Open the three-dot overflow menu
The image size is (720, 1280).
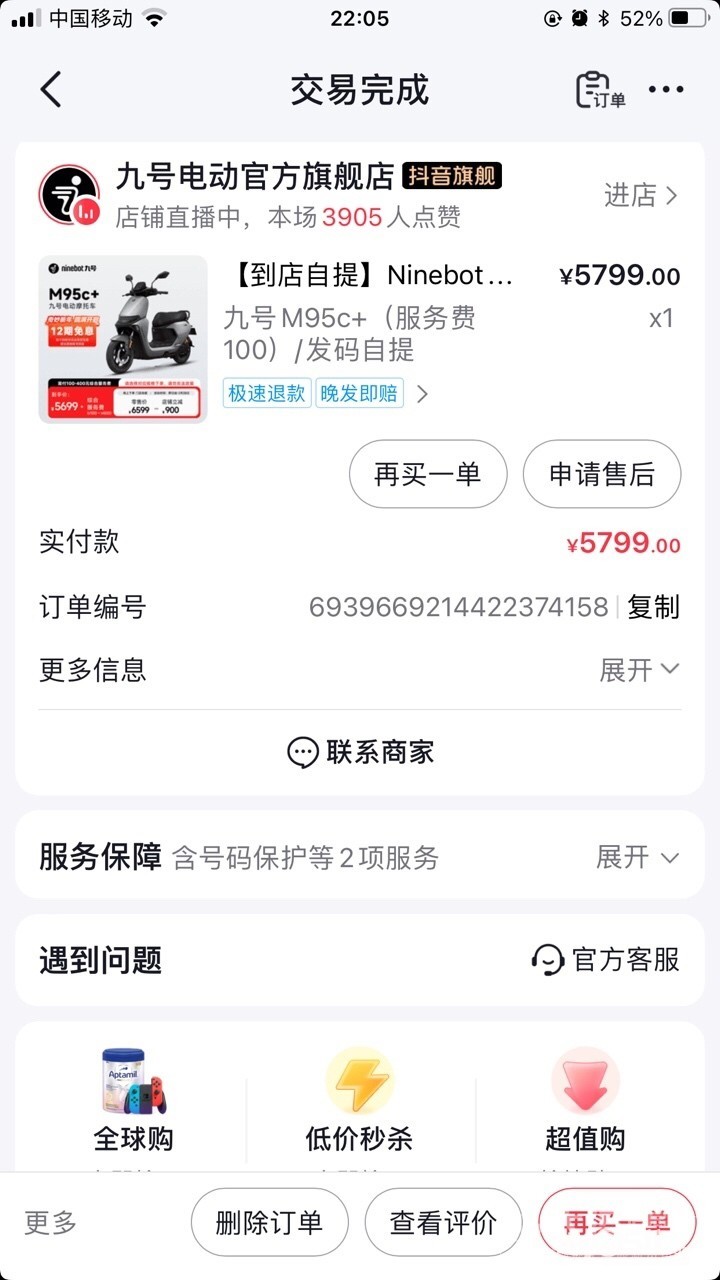coord(666,90)
